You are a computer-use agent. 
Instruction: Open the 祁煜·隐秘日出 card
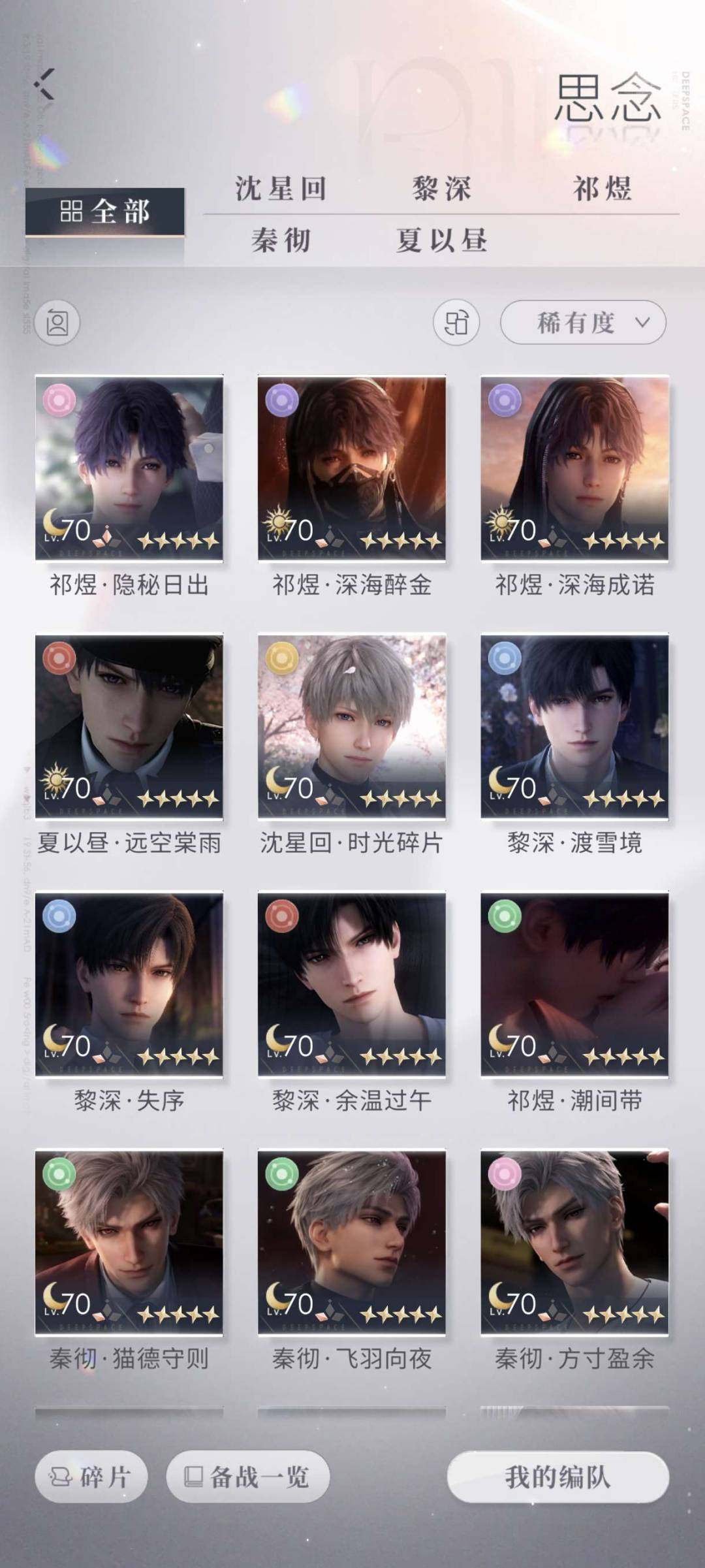129,468
